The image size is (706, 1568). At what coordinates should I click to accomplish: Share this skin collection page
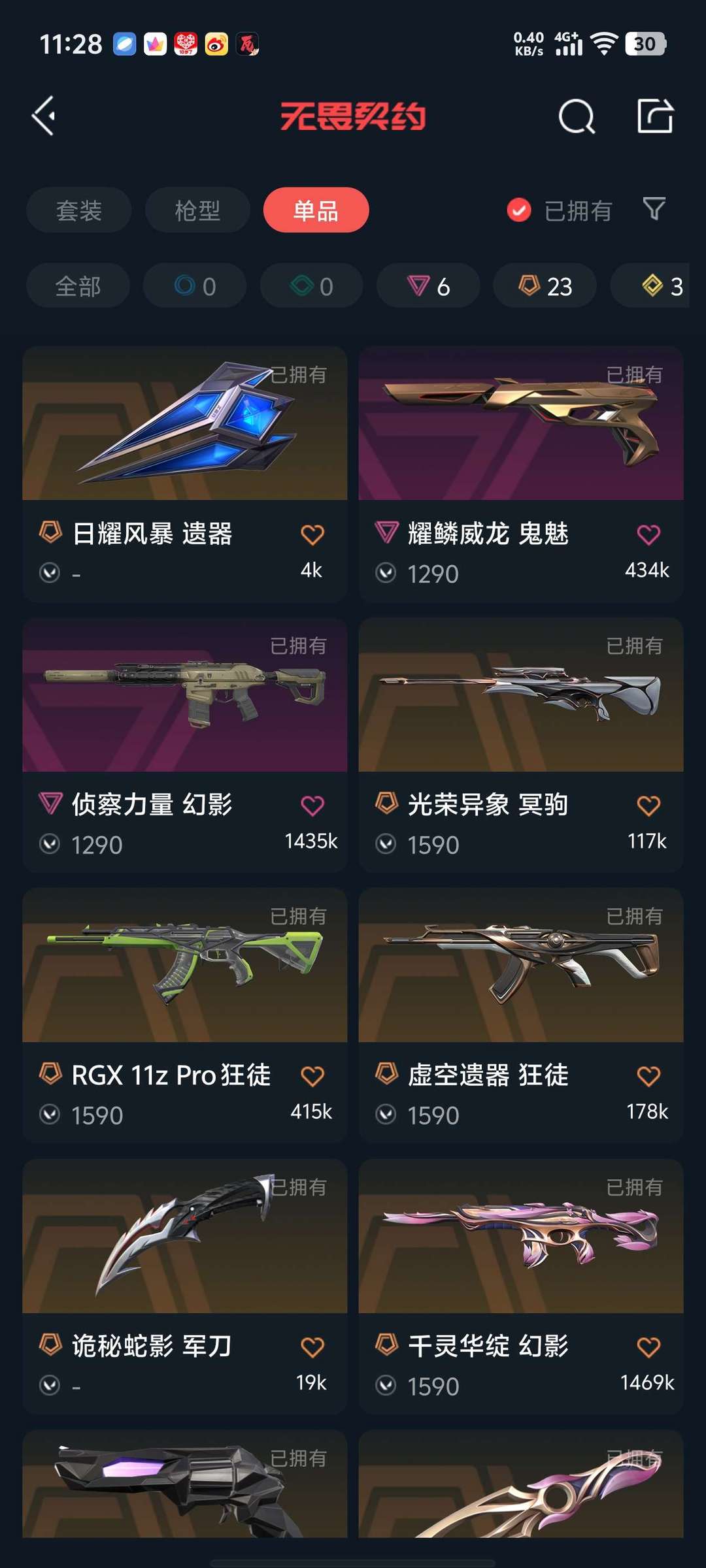[x=654, y=116]
